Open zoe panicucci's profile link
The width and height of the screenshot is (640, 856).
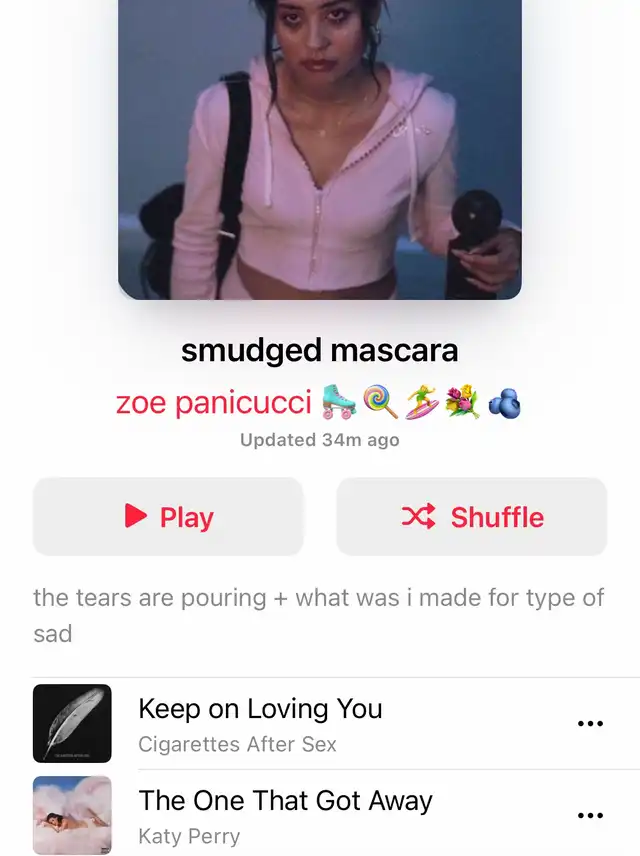point(214,402)
